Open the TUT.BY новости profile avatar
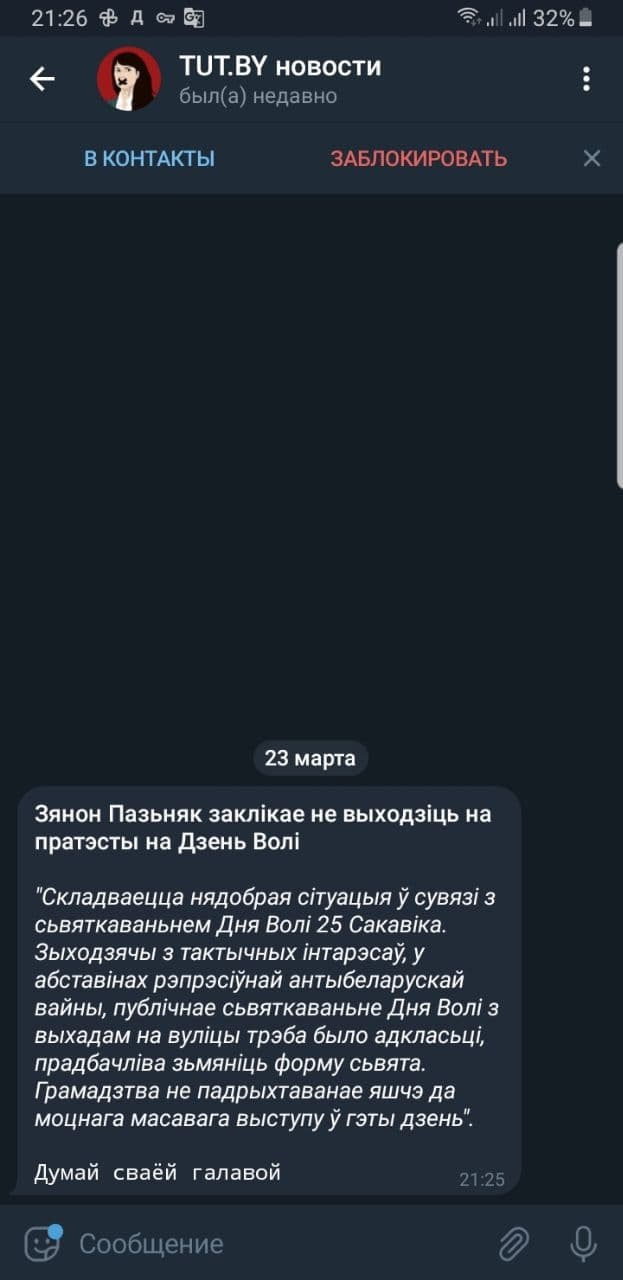 (x=128, y=79)
